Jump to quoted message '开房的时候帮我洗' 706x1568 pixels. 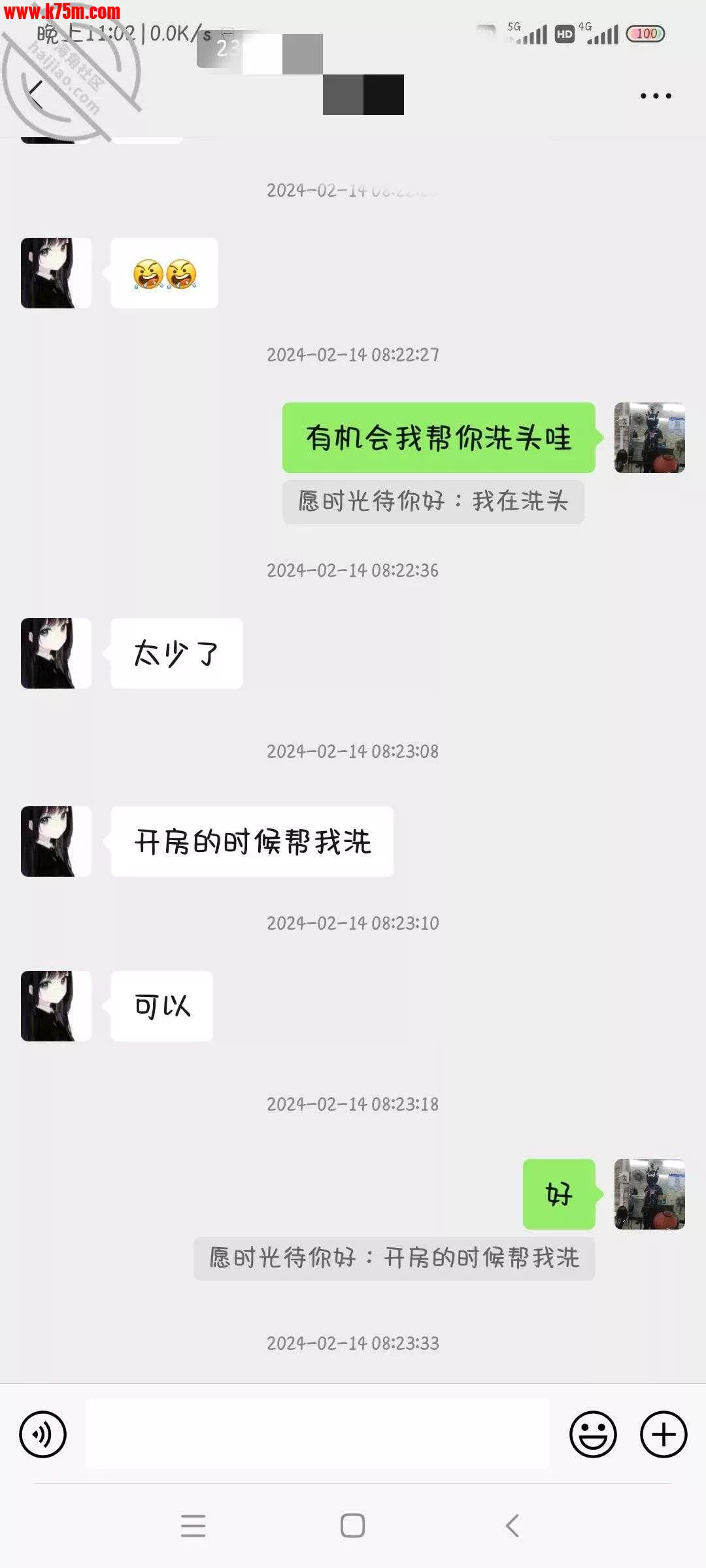tap(394, 1258)
